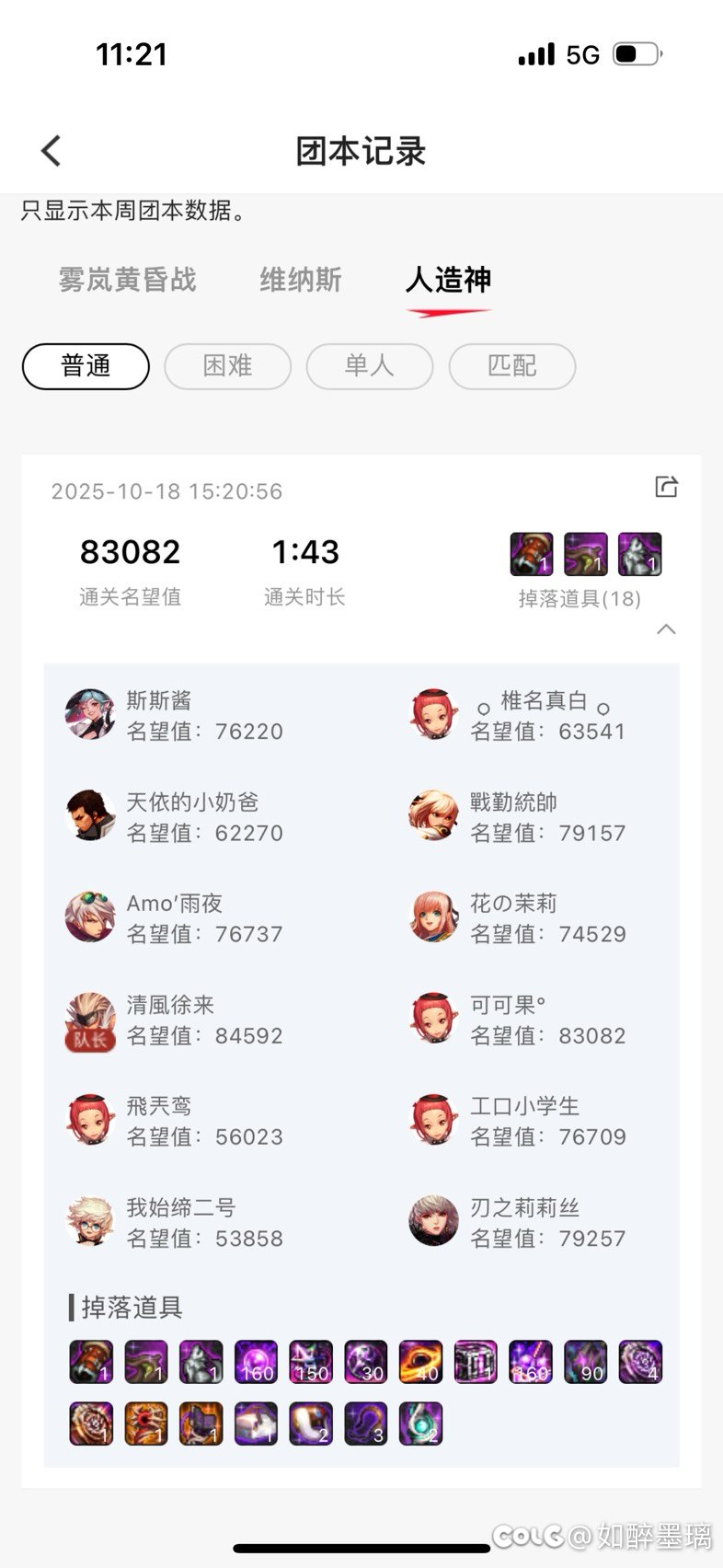Share the 2025-10-18 raid record
723x1568 pixels.
666,487
